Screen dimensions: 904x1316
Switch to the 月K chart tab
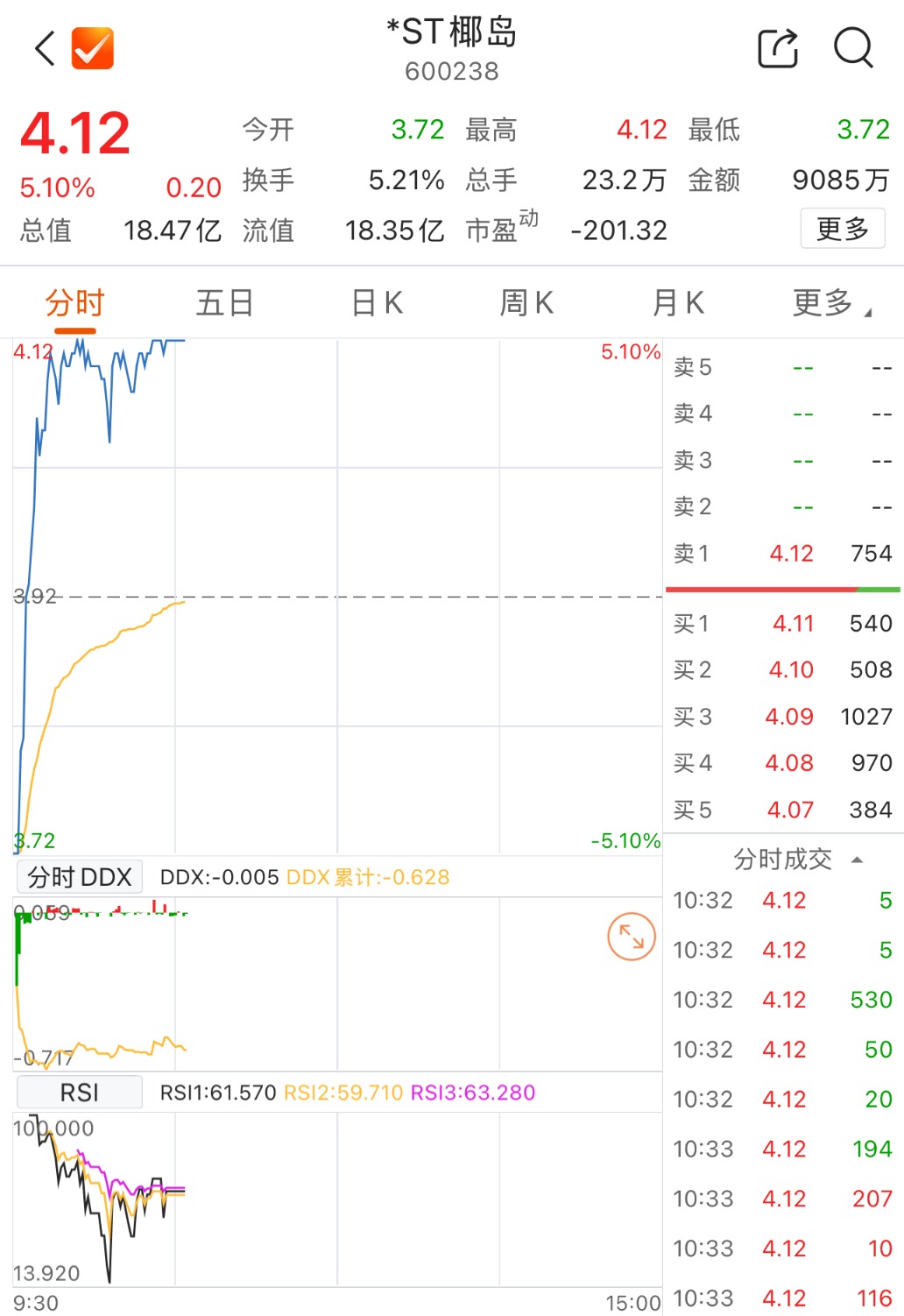(678, 303)
